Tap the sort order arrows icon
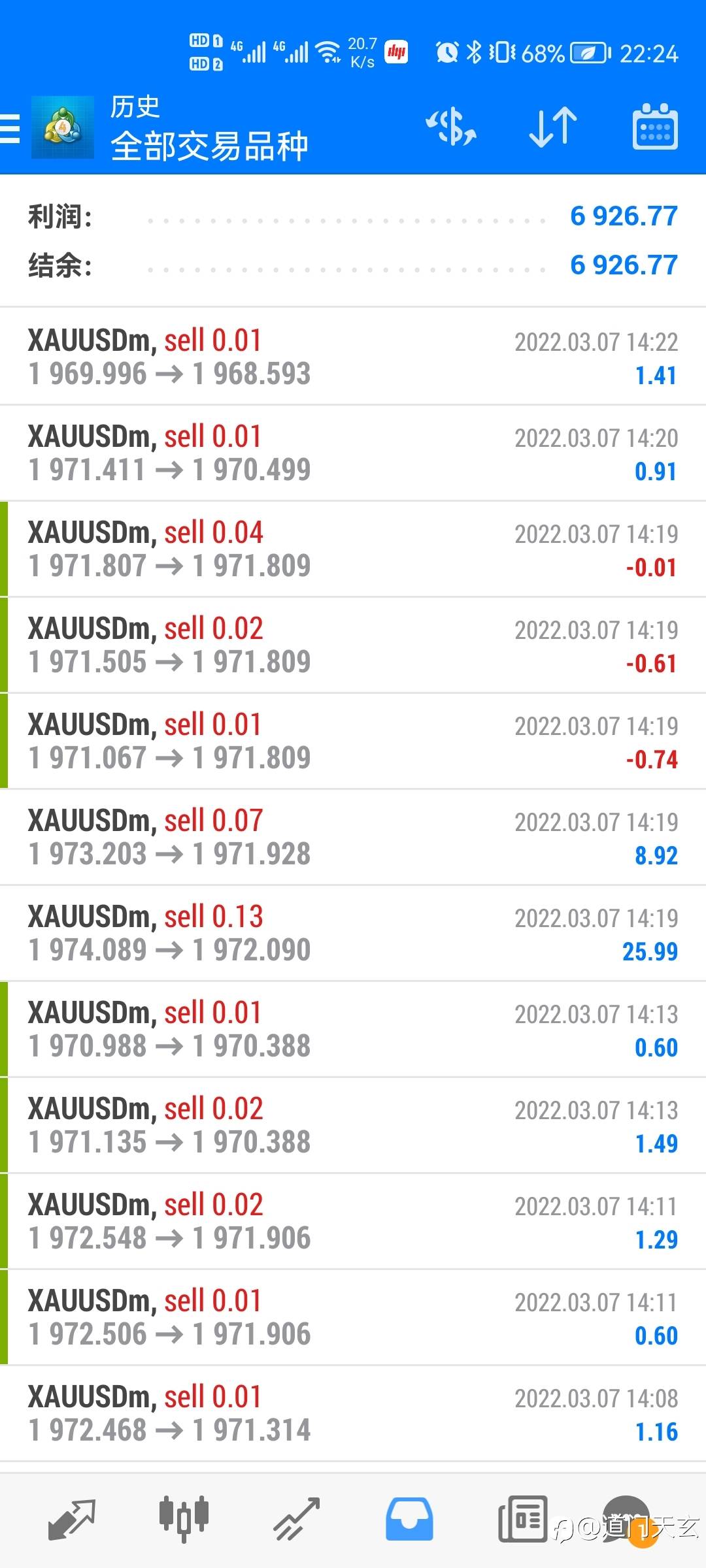The width and height of the screenshot is (706, 1568). pyautogui.click(x=553, y=127)
